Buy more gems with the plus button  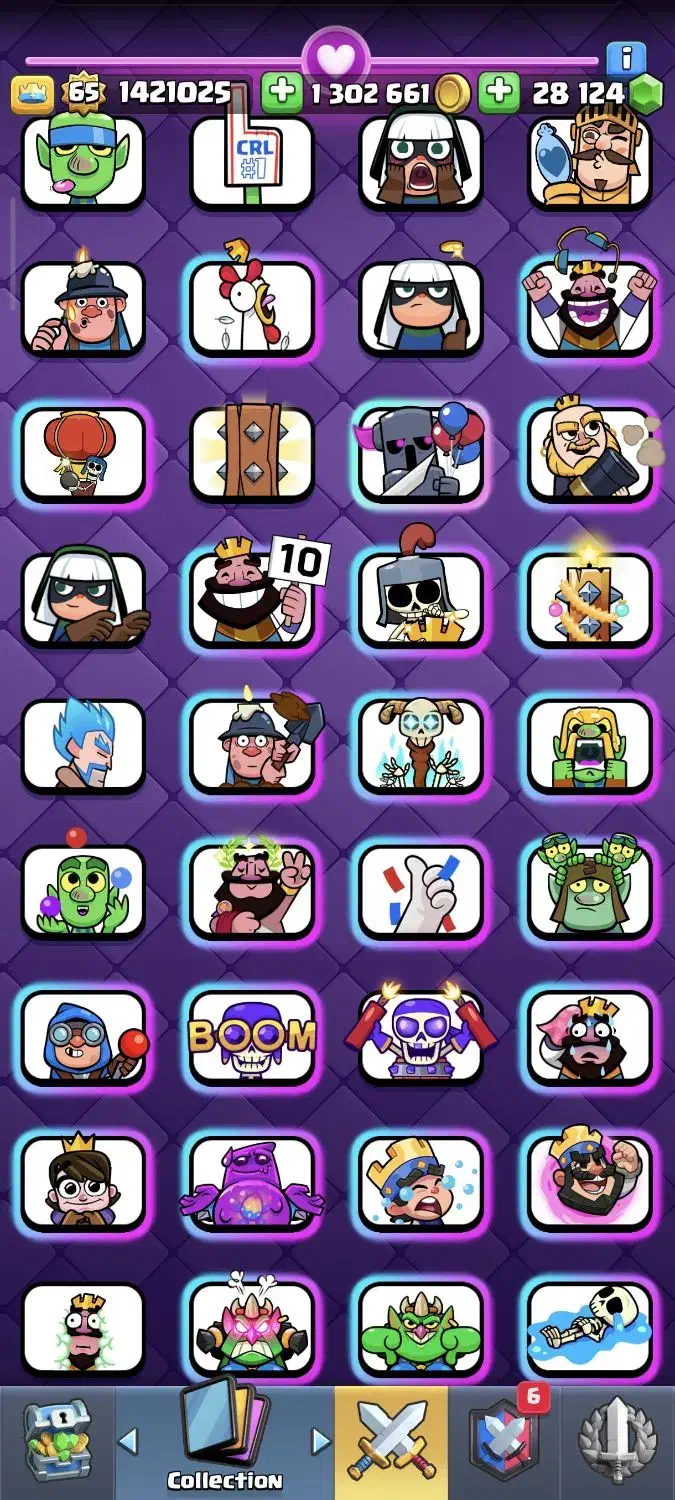pyautogui.click(x=499, y=94)
